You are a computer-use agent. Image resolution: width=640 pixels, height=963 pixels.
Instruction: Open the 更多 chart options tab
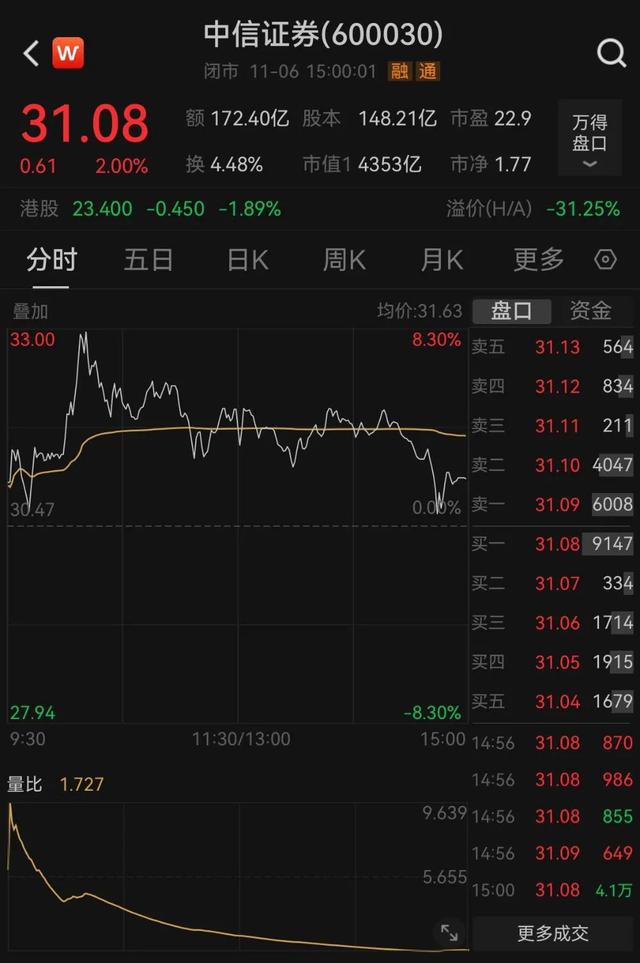click(x=539, y=261)
